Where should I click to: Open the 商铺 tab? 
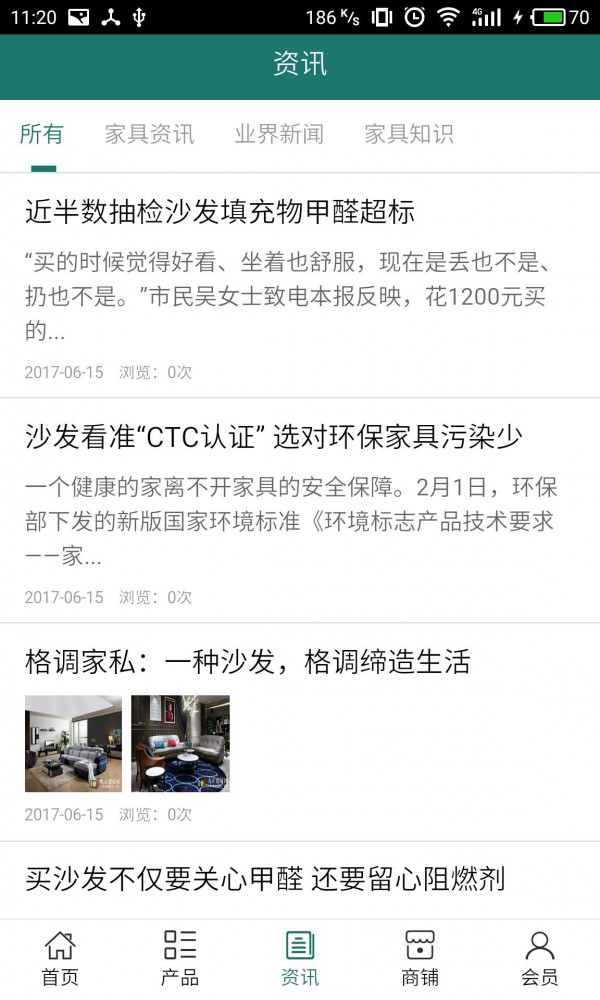click(x=420, y=958)
